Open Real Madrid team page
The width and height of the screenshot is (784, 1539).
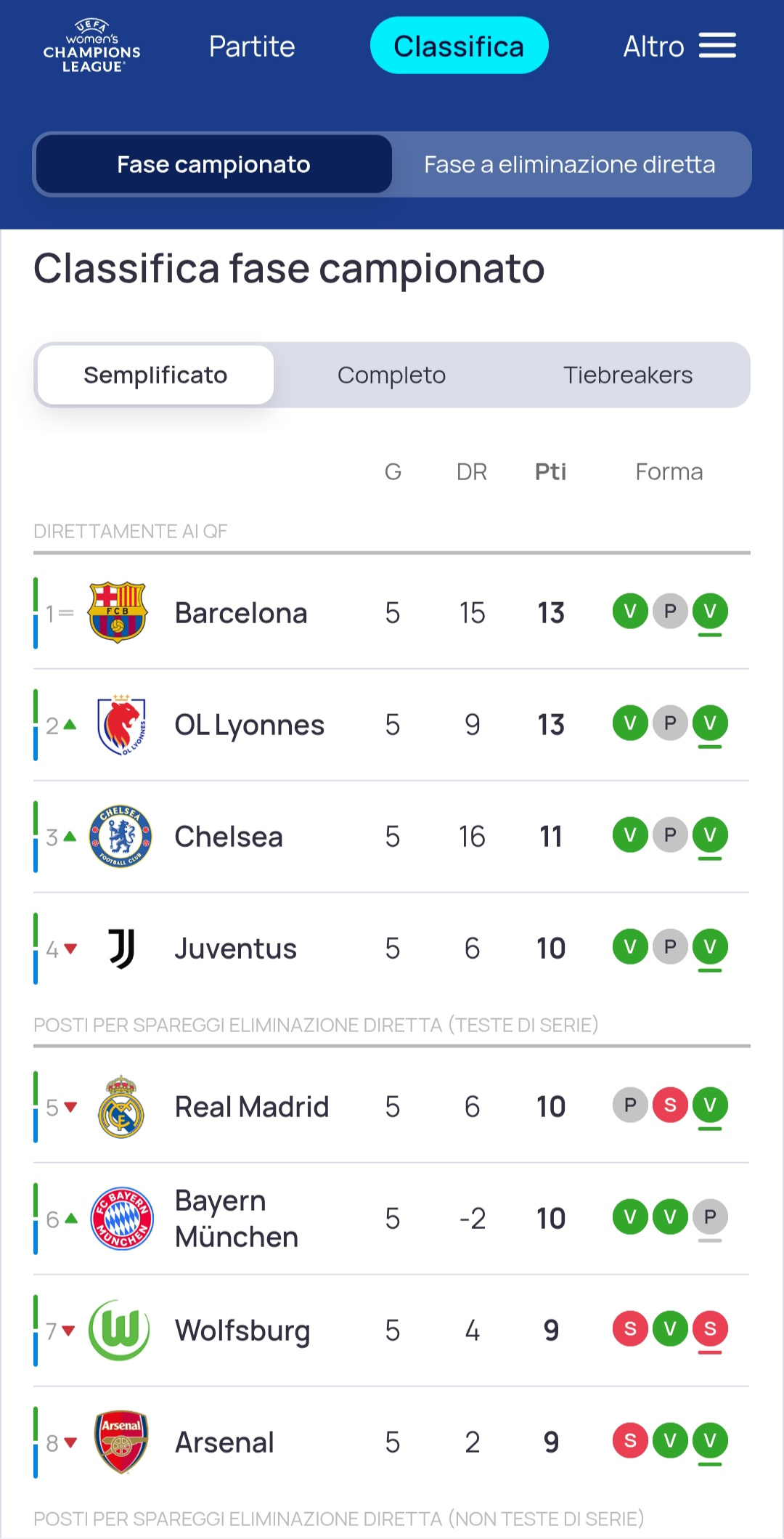251,1107
